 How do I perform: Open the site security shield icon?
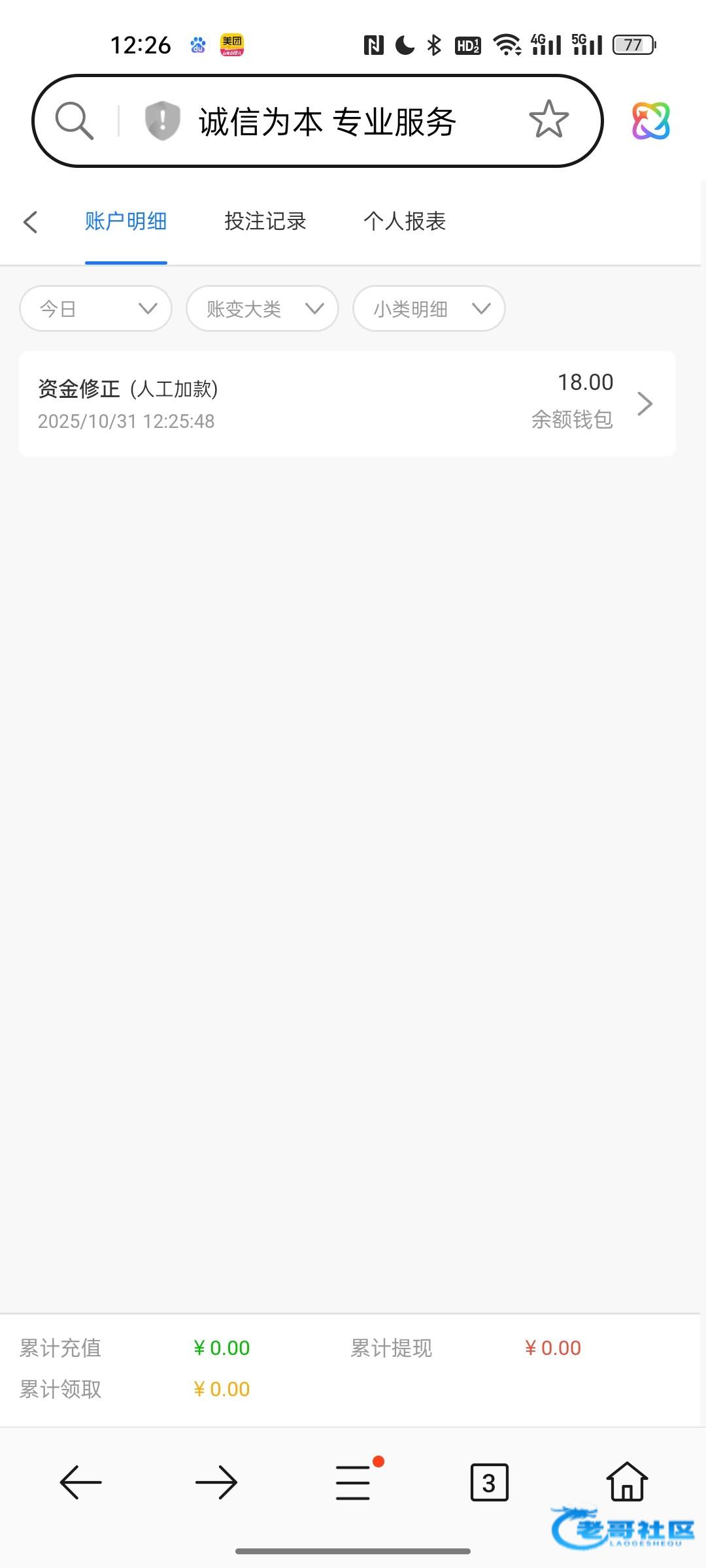click(162, 121)
